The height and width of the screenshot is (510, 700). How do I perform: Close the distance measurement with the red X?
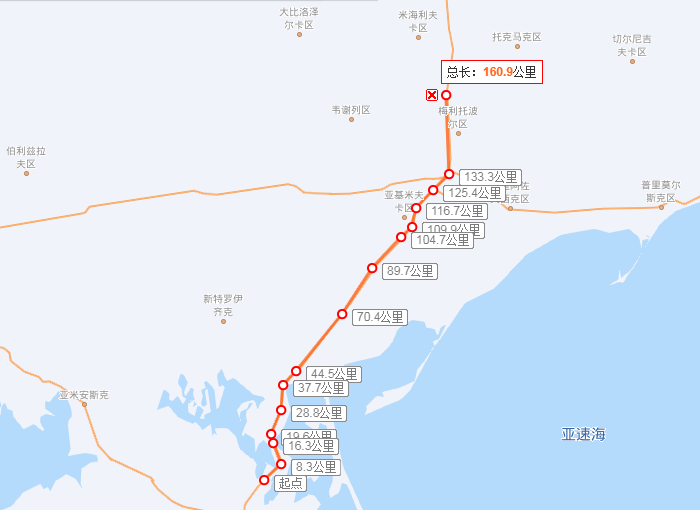coord(432,95)
